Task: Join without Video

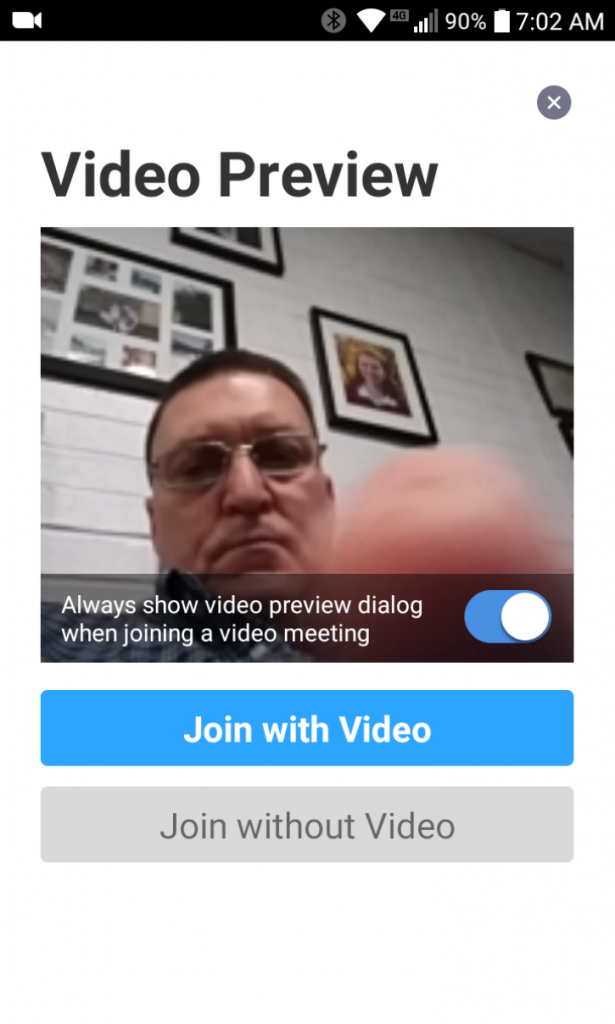Action: point(307,825)
